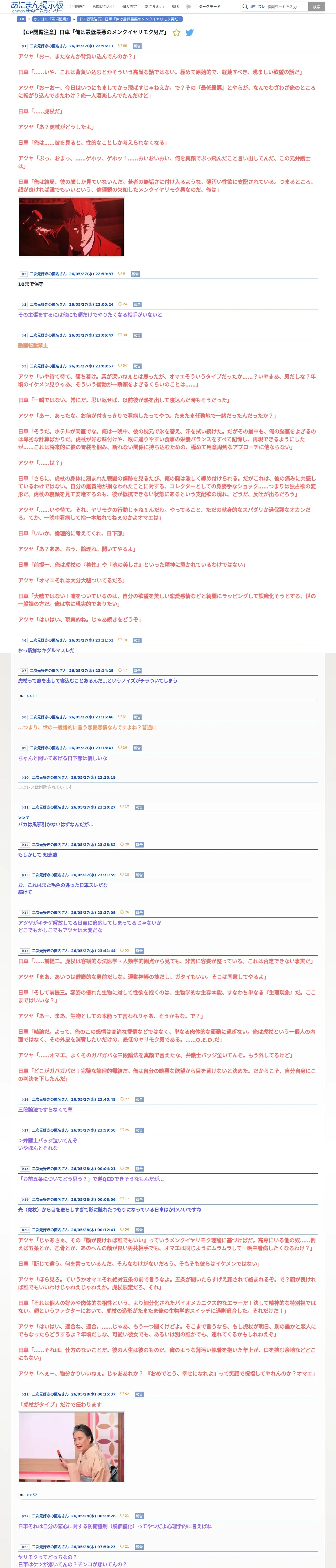This screenshot has height=1568, width=336.
Task: Open the 利用規約 link
Action: click(x=77, y=7)
